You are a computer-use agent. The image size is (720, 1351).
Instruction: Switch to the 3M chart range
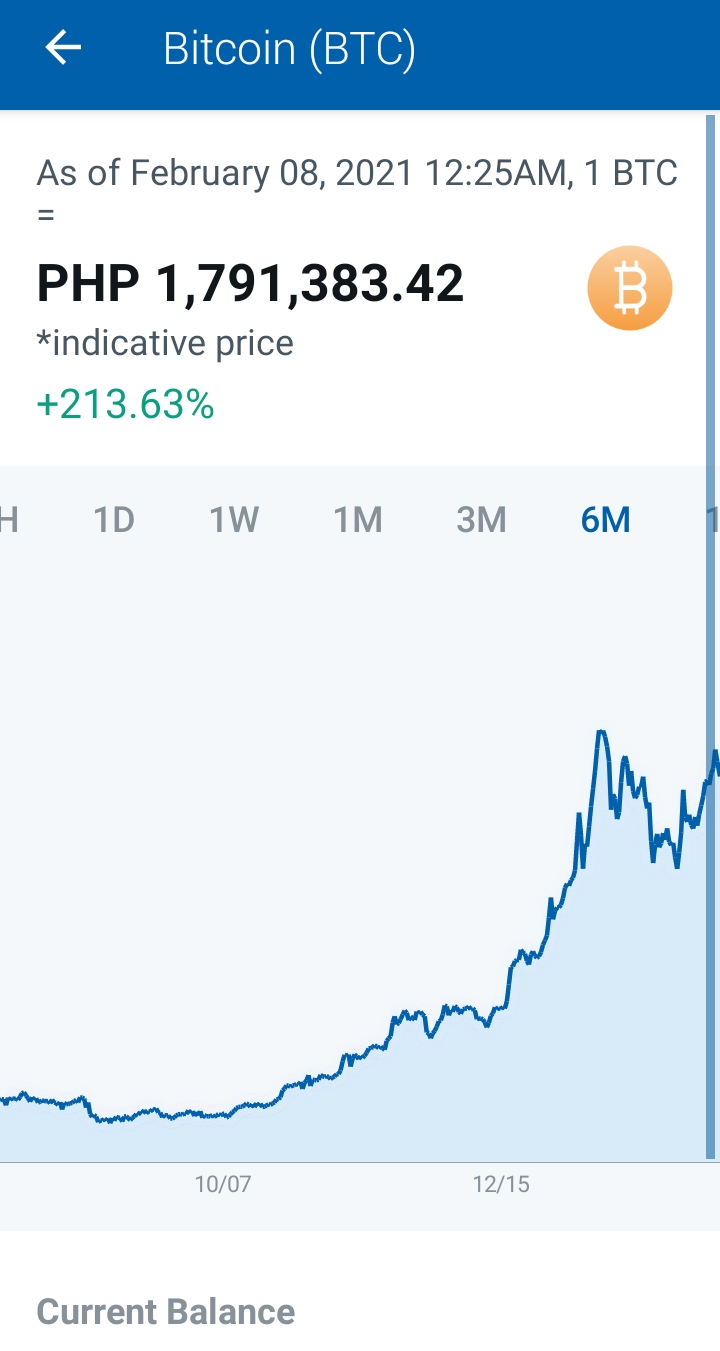point(481,520)
